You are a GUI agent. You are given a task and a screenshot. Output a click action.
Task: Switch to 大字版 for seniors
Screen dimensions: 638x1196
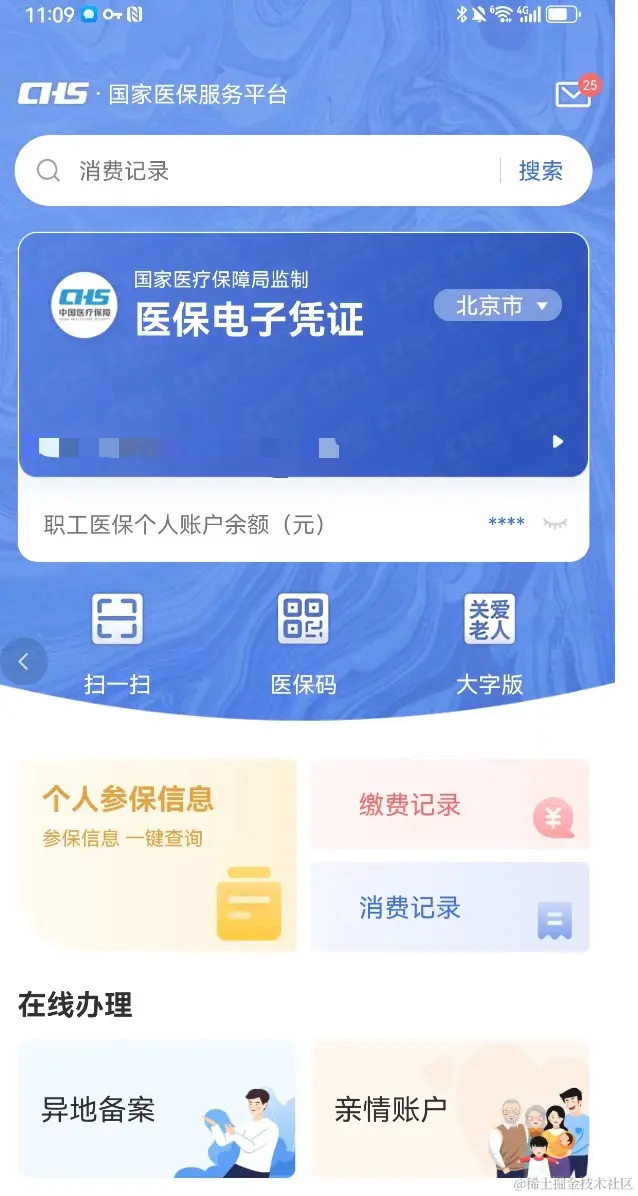[489, 640]
